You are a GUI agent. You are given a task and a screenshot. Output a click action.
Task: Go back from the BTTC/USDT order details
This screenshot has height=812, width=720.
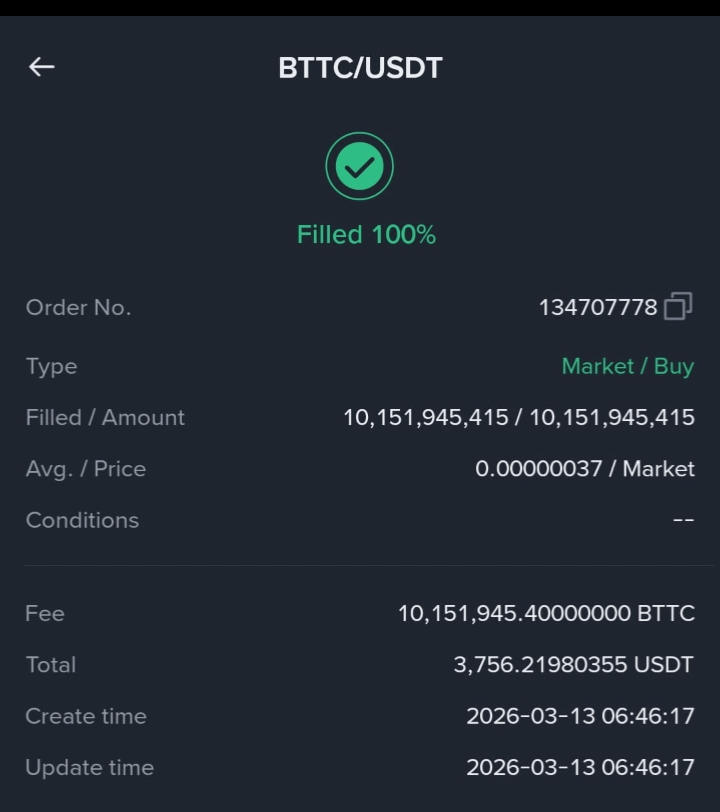(41, 67)
